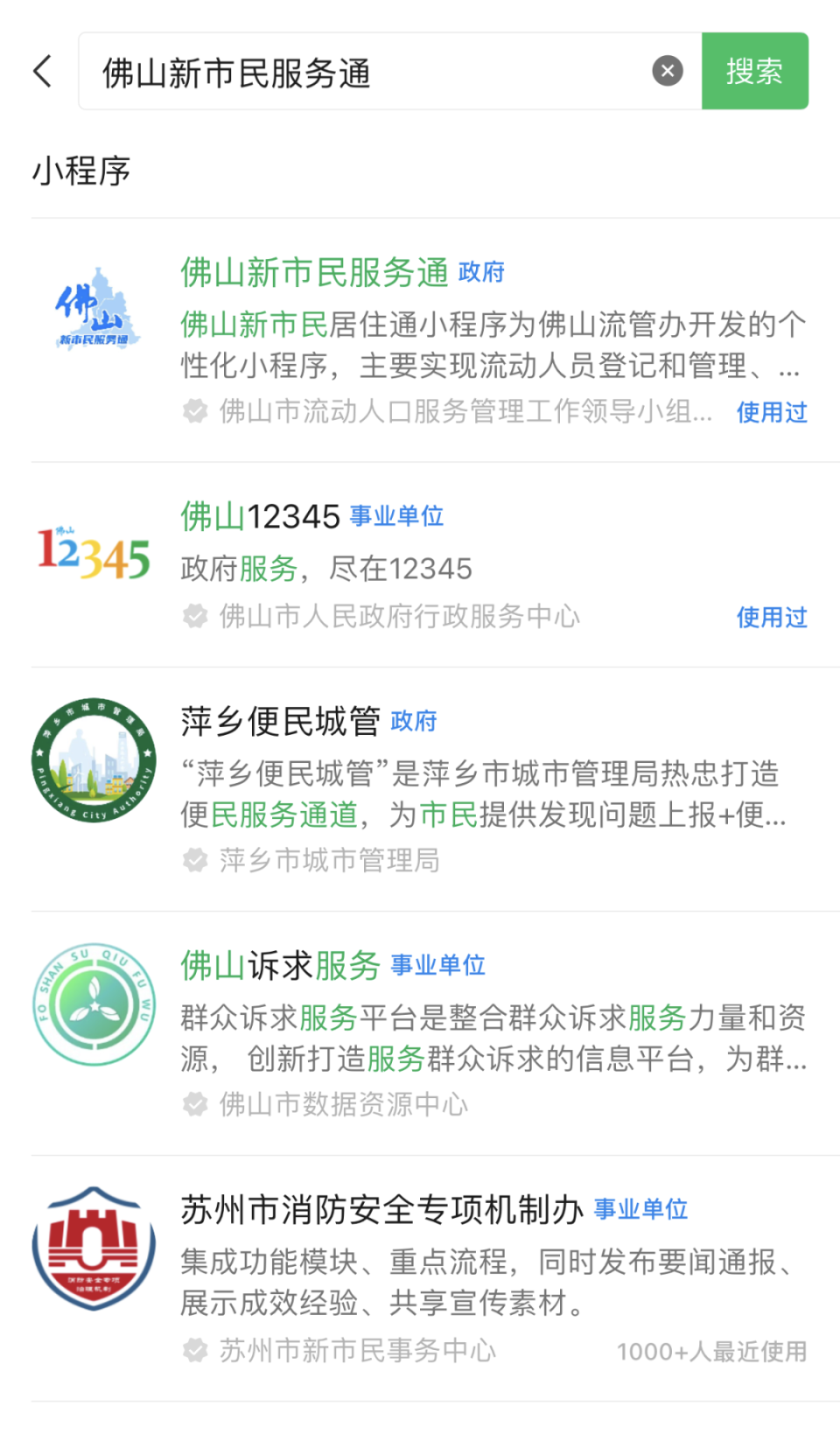Tap 使用过 next to 佛山12345
This screenshot has width=840, height=1434.
click(772, 617)
